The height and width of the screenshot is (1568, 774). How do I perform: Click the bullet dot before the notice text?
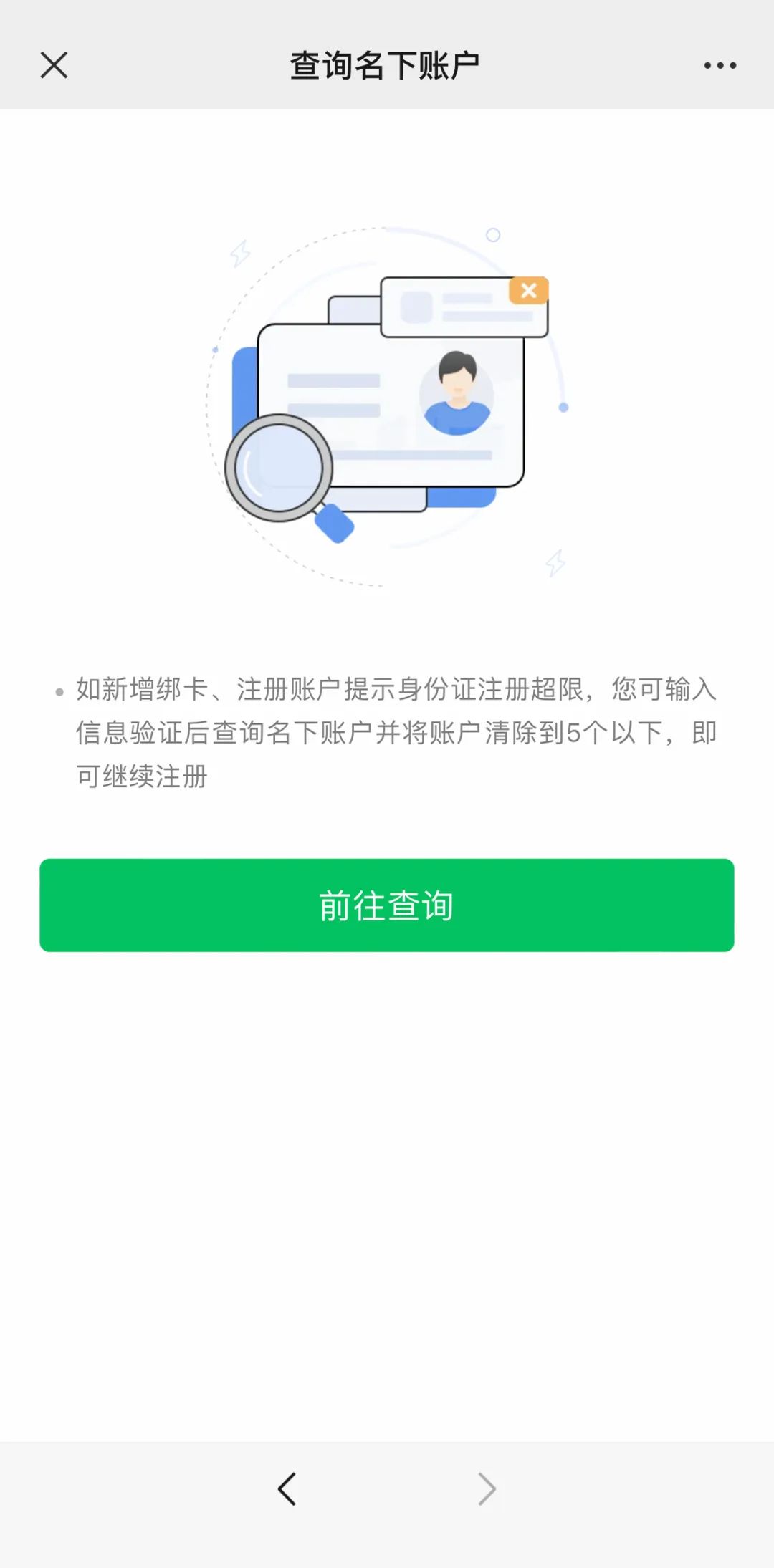coord(58,692)
